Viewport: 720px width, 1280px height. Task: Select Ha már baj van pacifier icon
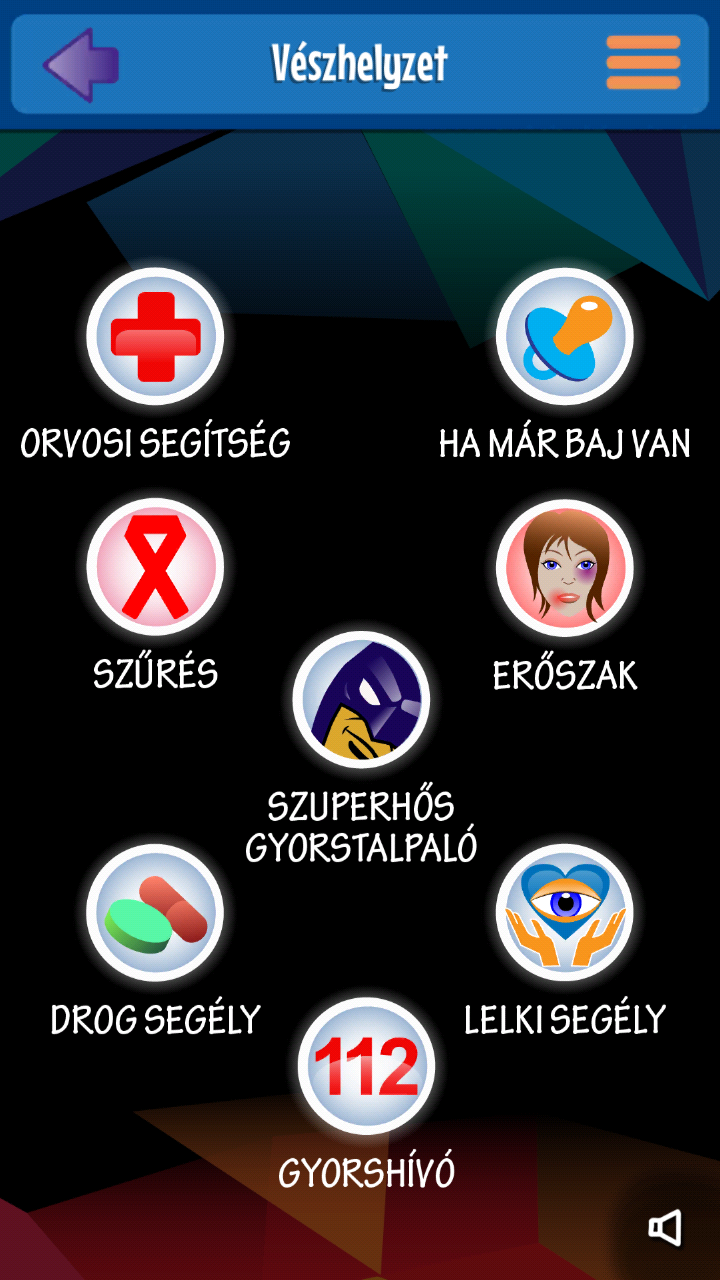click(565, 337)
